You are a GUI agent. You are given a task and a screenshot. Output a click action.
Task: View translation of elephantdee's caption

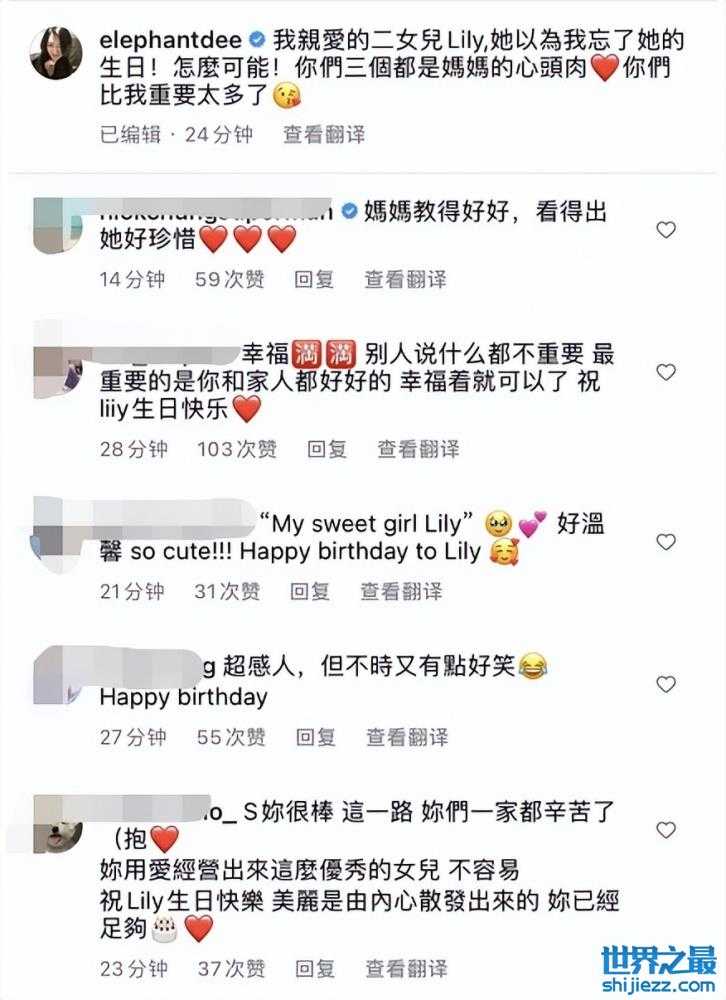(323, 135)
